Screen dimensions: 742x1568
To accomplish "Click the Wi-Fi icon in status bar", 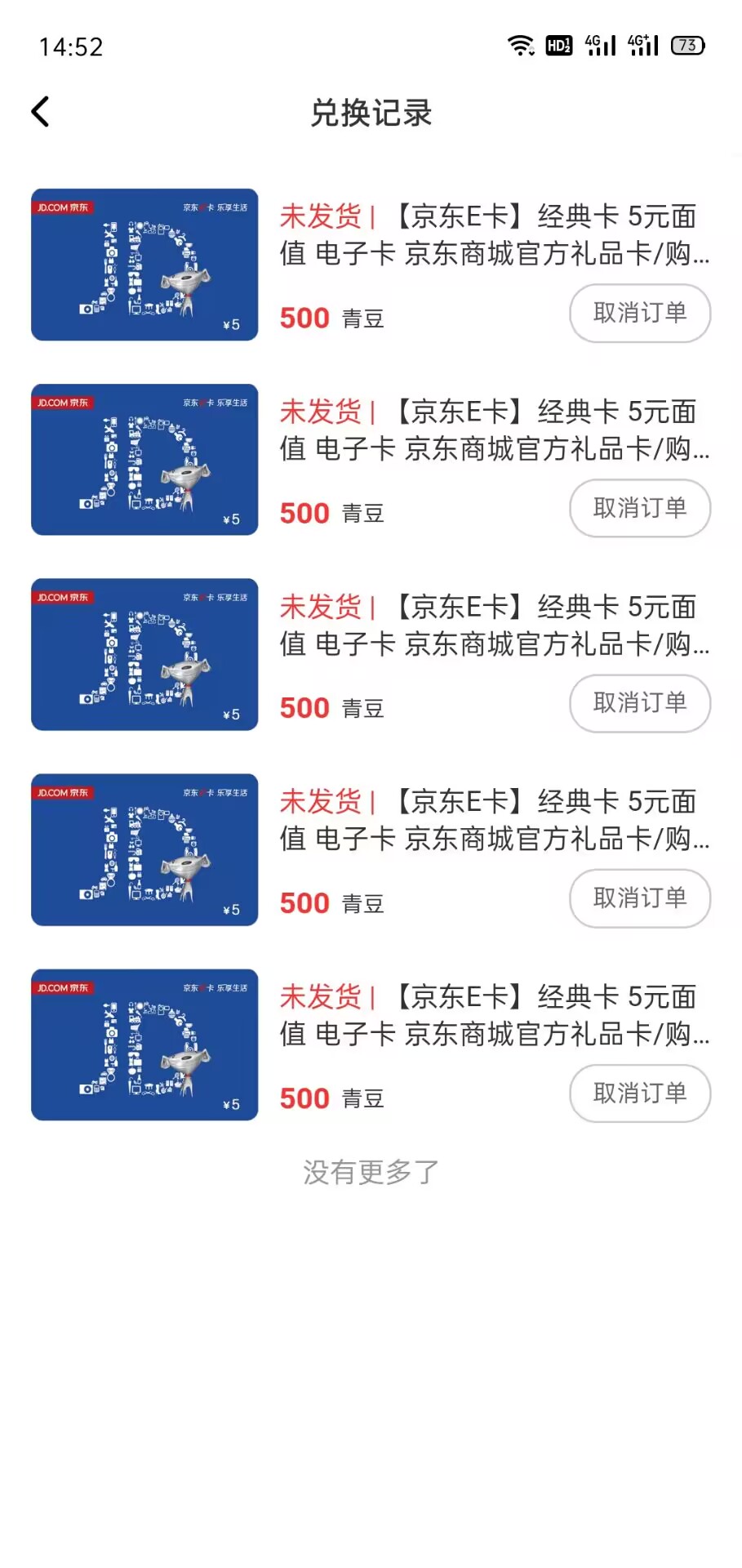I will [521, 47].
